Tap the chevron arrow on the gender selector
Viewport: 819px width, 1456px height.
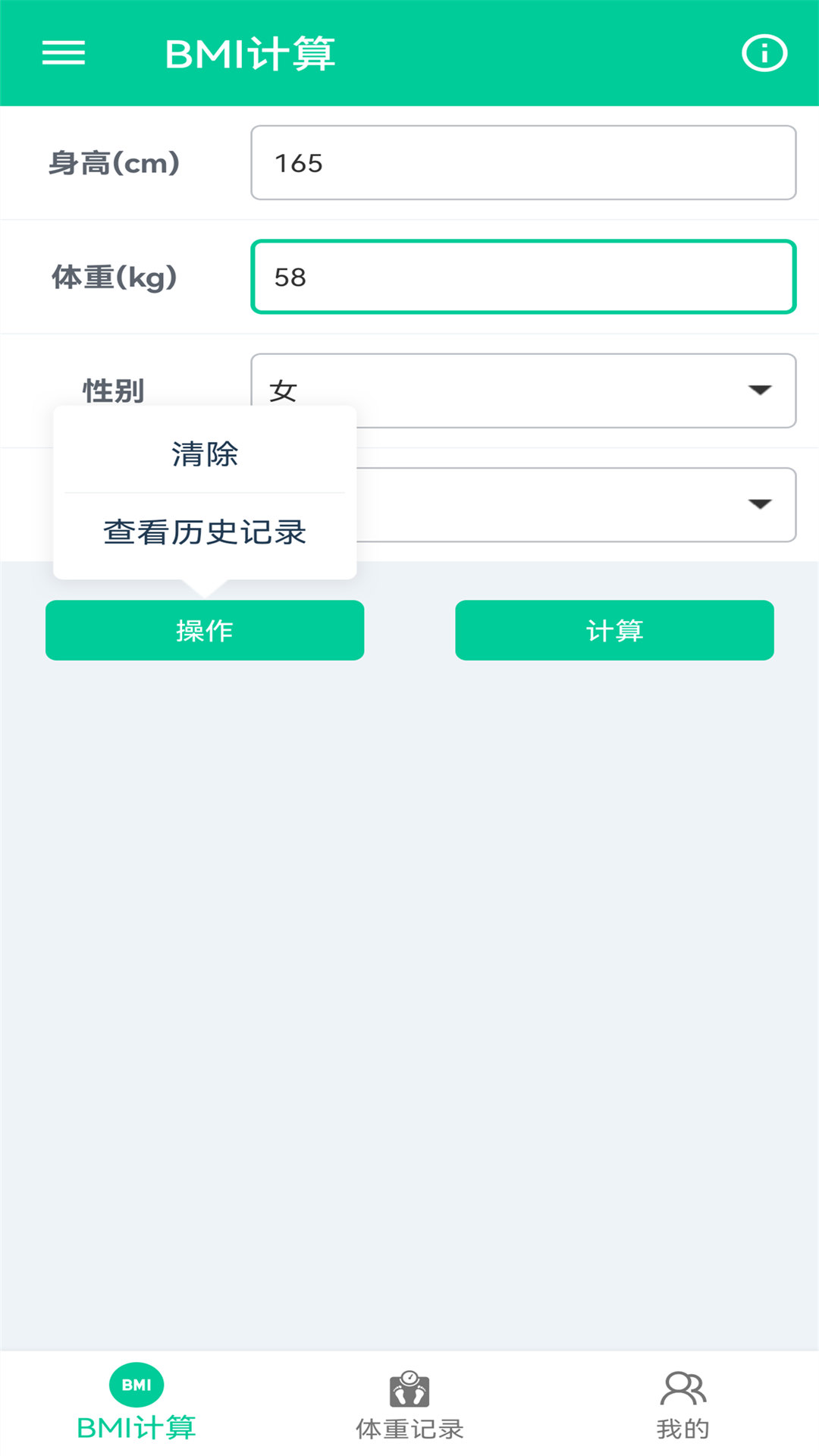pyautogui.click(x=758, y=390)
